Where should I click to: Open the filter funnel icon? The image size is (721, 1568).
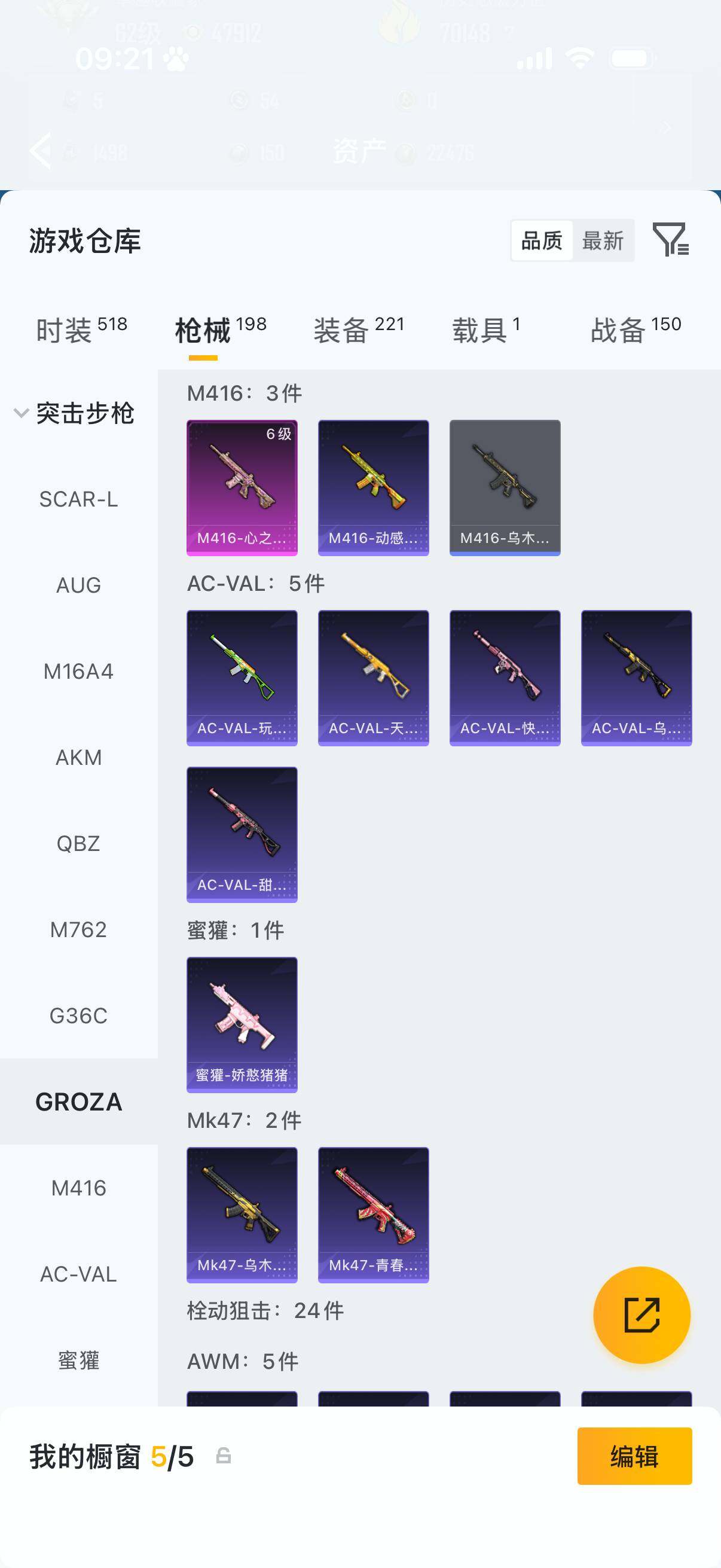click(x=670, y=239)
